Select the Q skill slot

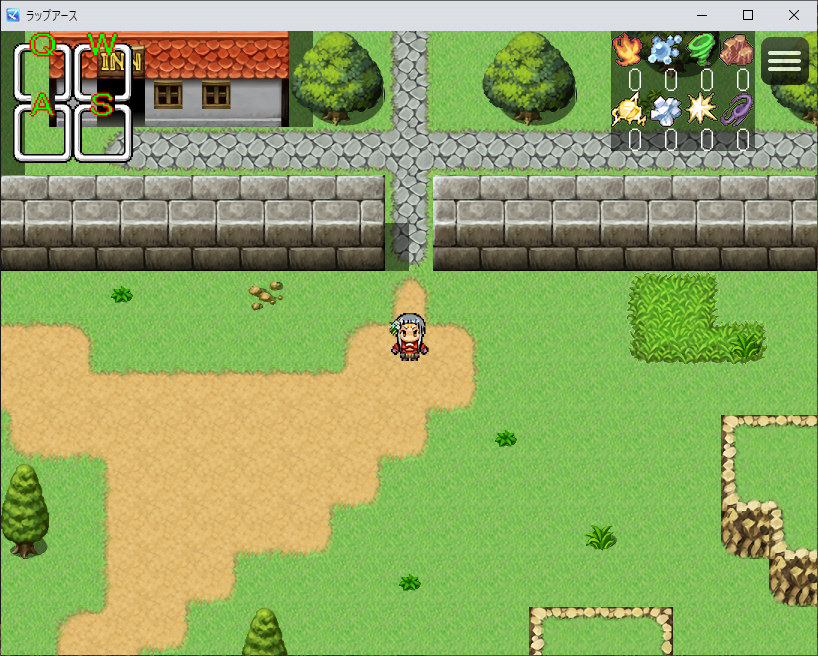click(43, 72)
